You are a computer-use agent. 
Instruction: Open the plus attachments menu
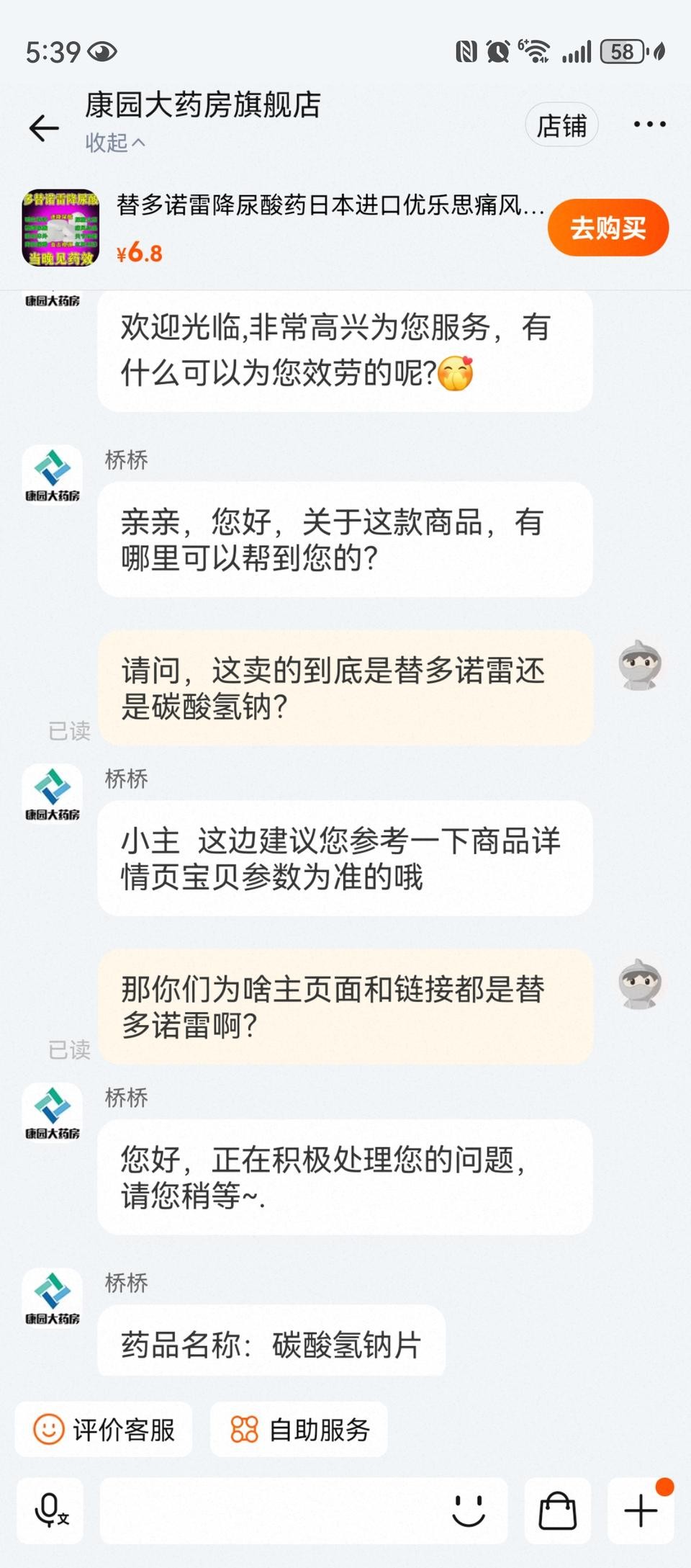coord(641,1510)
